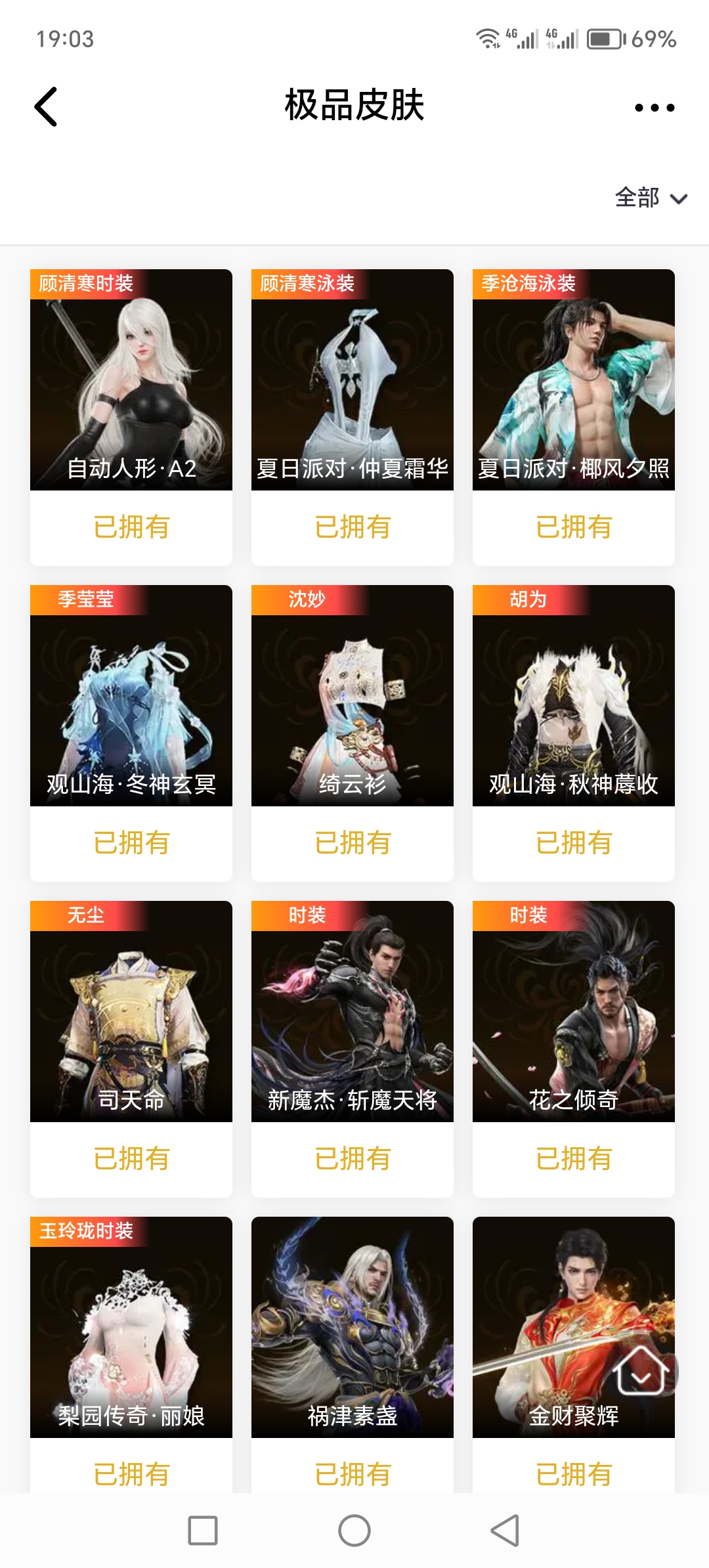
Task: Open the 观山海·冬神玄冥 skin
Action: pos(131,696)
